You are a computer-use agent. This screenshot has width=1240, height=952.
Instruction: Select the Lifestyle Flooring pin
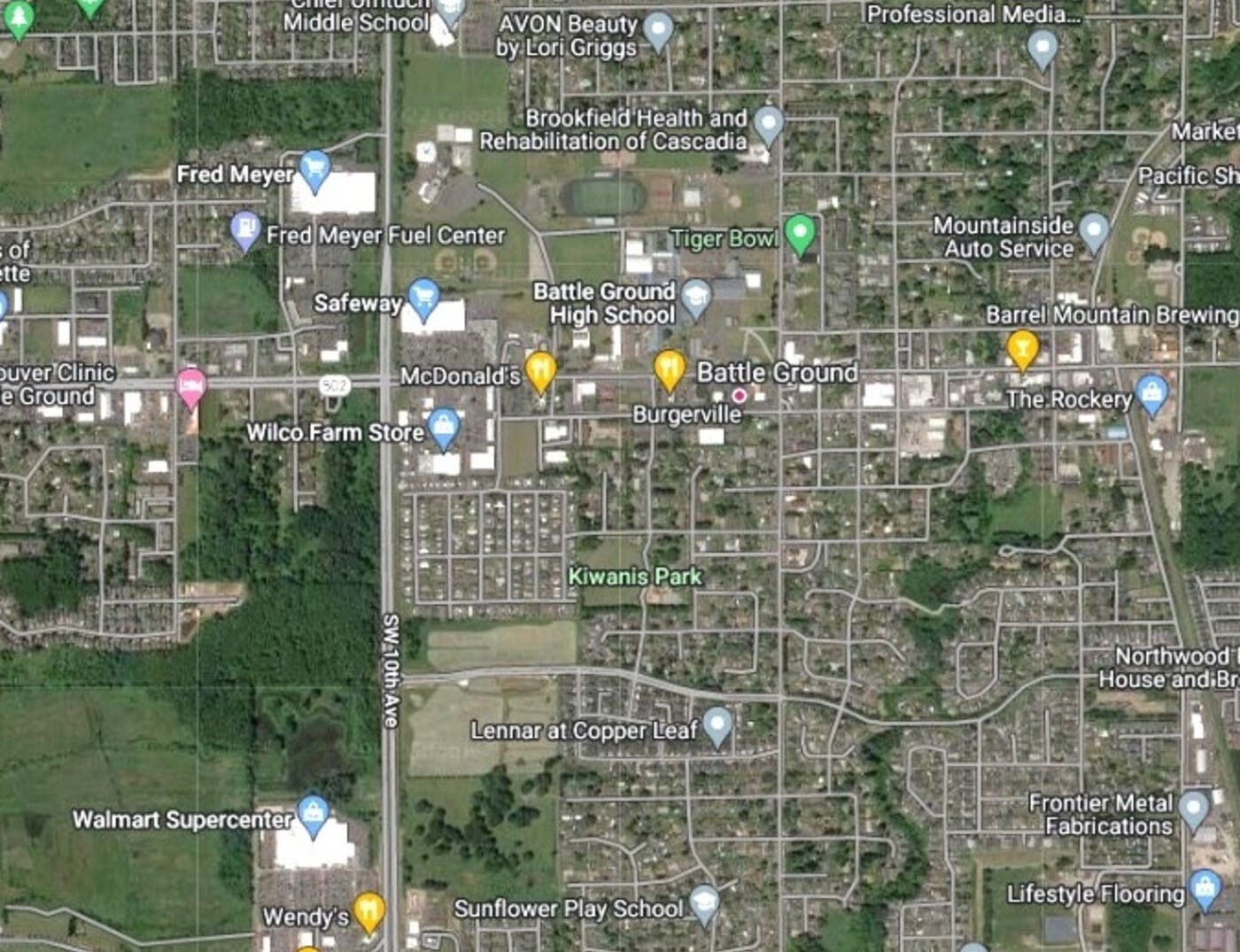coord(1205,889)
